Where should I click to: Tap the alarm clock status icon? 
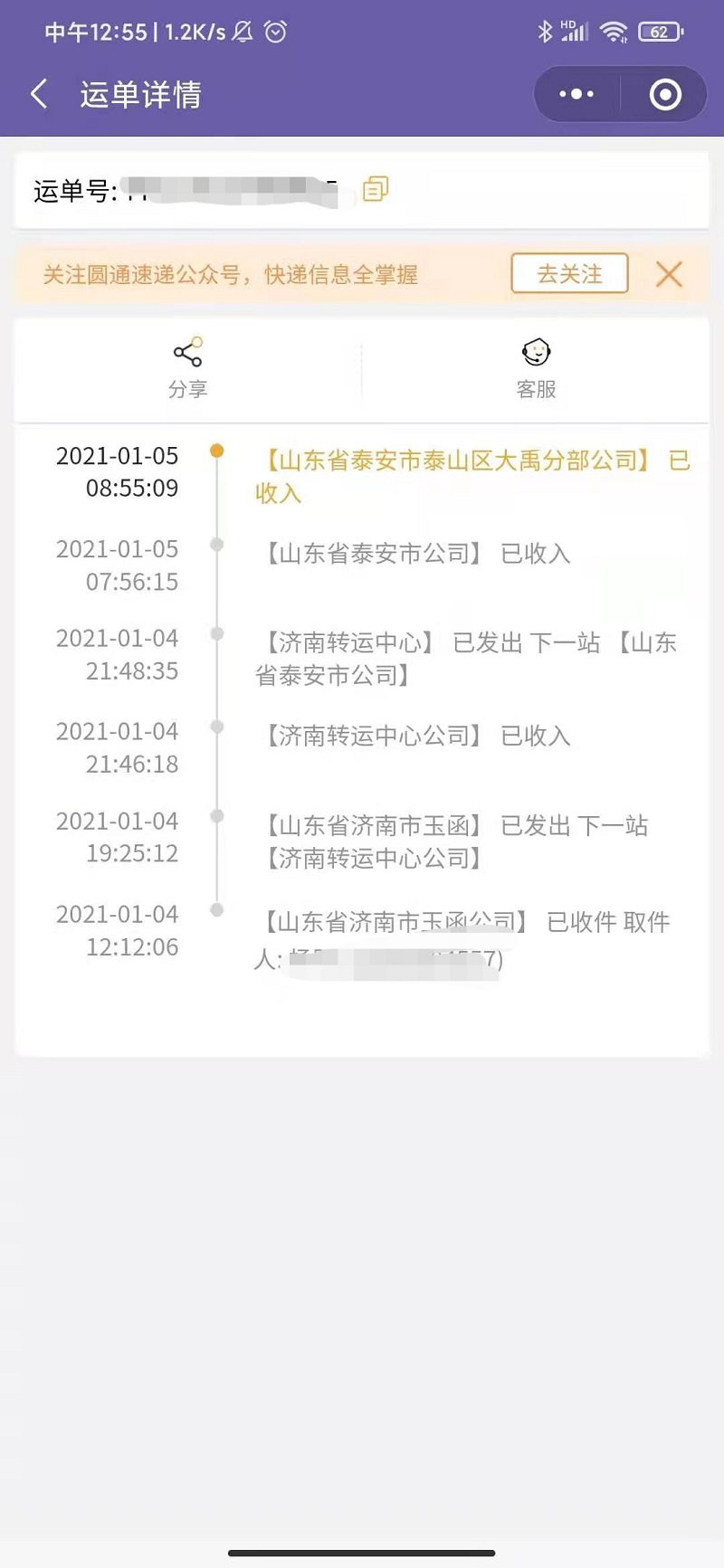click(276, 32)
